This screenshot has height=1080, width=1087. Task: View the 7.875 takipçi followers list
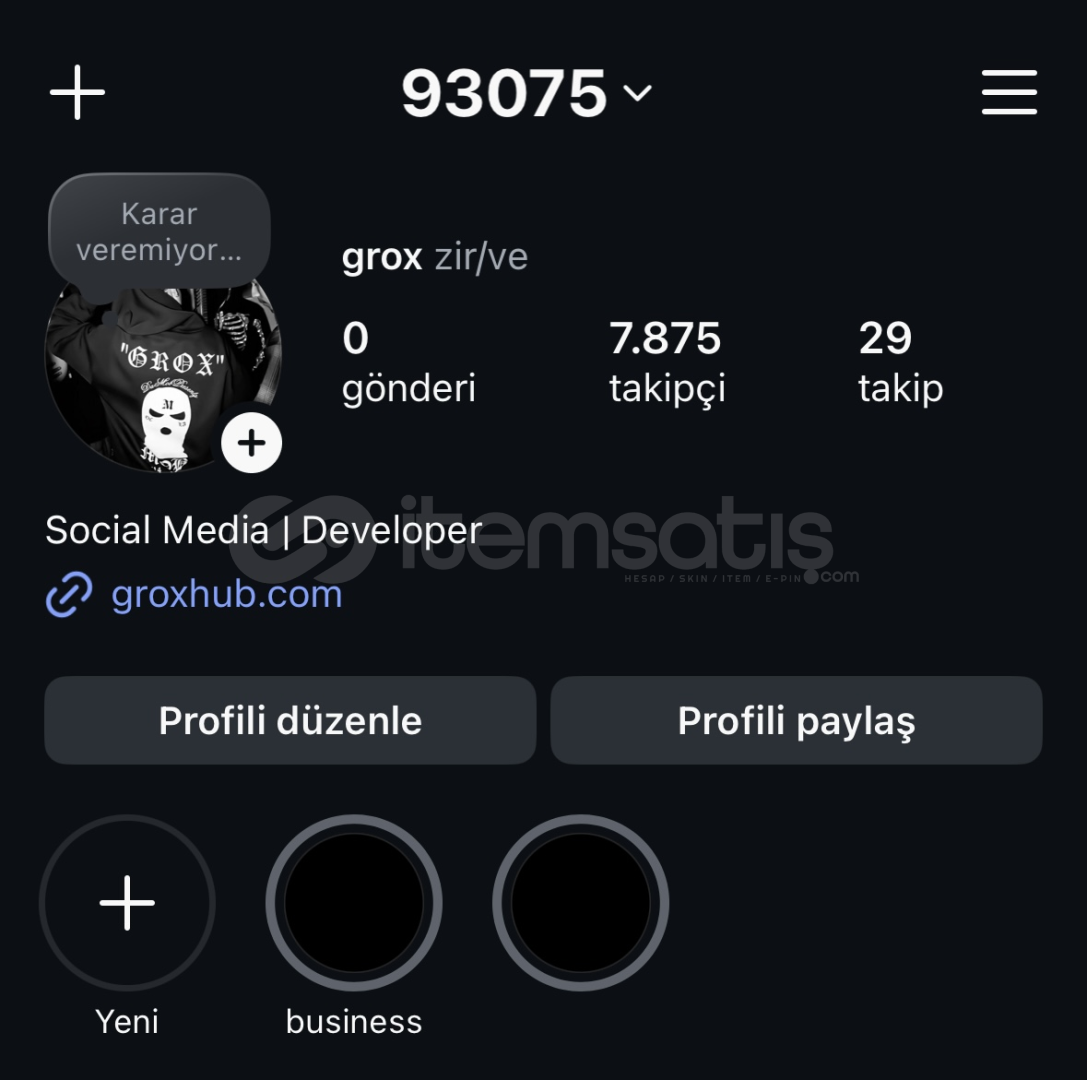coord(666,362)
